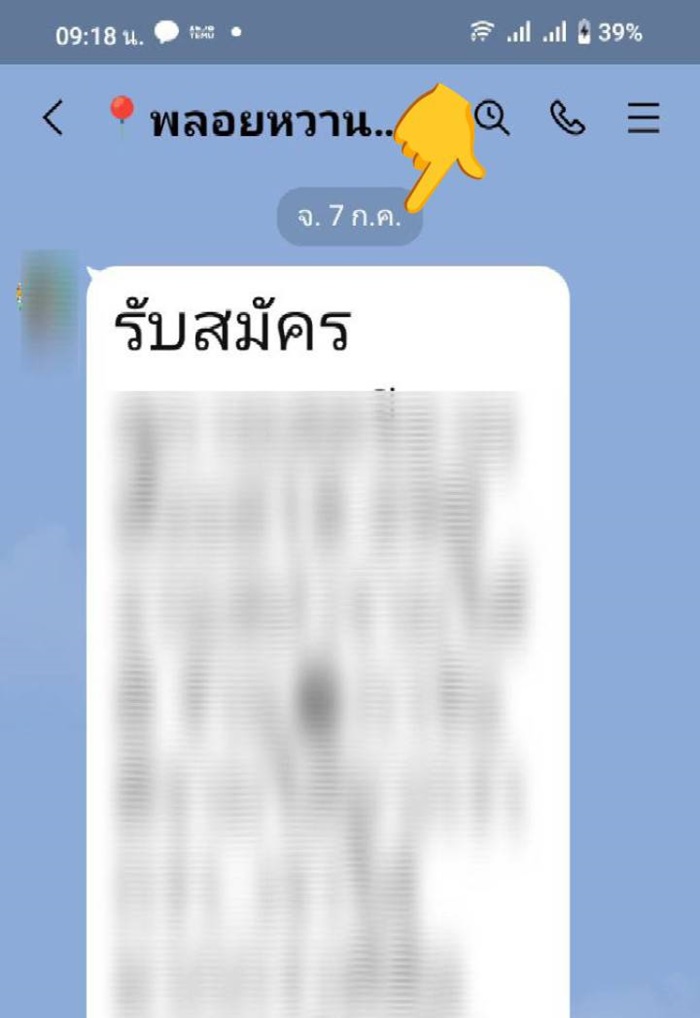The width and height of the screenshot is (700, 1018).
Task: Go back to the chat list
Action: [53, 119]
